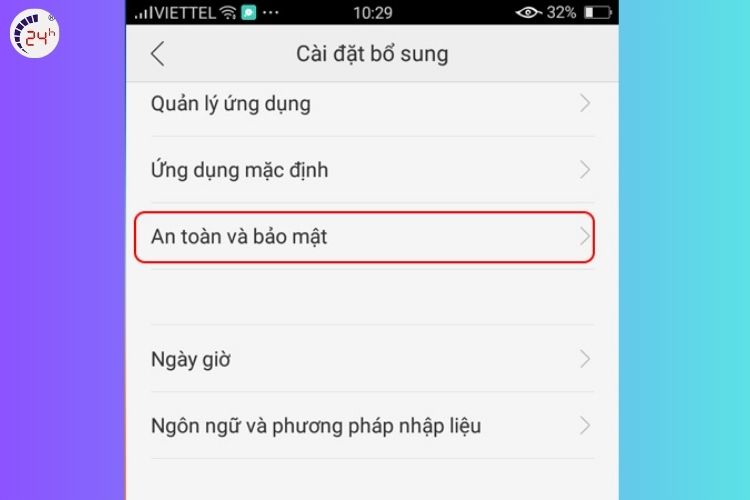This screenshot has height=500, width=750.
Task: Go back from Cài đặt bổ sung
Action: pyautogui.click(x=157, y=54)
